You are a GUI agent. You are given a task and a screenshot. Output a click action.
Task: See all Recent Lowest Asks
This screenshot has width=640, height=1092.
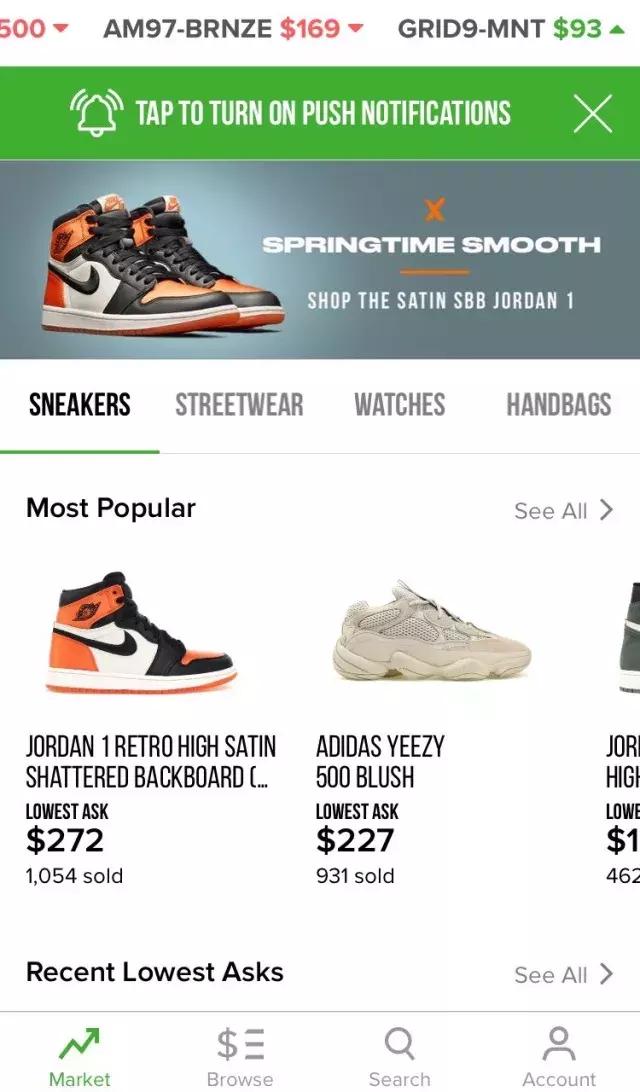pos(562,975)
